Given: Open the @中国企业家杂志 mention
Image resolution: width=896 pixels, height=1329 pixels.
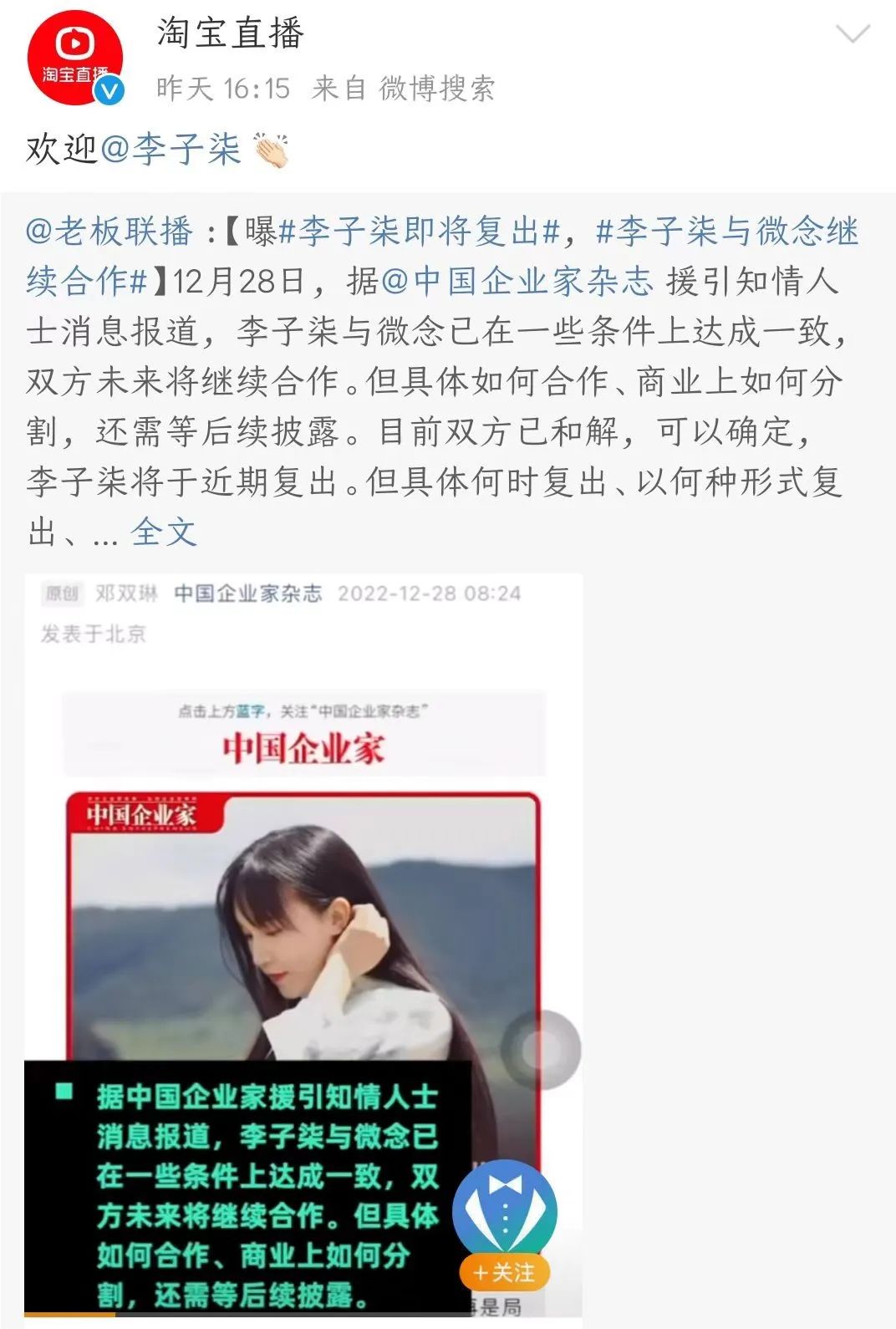Looking at the screenshot, I should coord(517,281).
